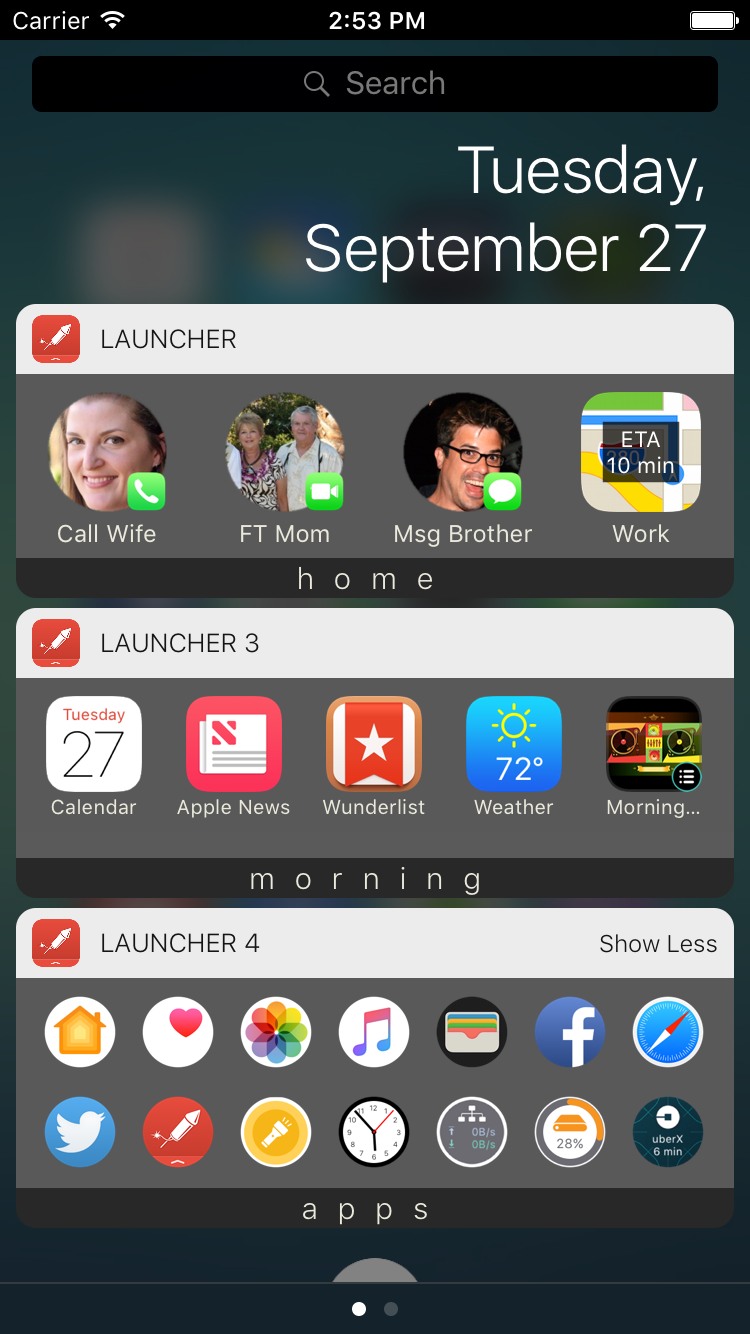The width and height of the screenshot is (750, 1334).
Task: Open Apple News
Action: [x=234, y=744]
